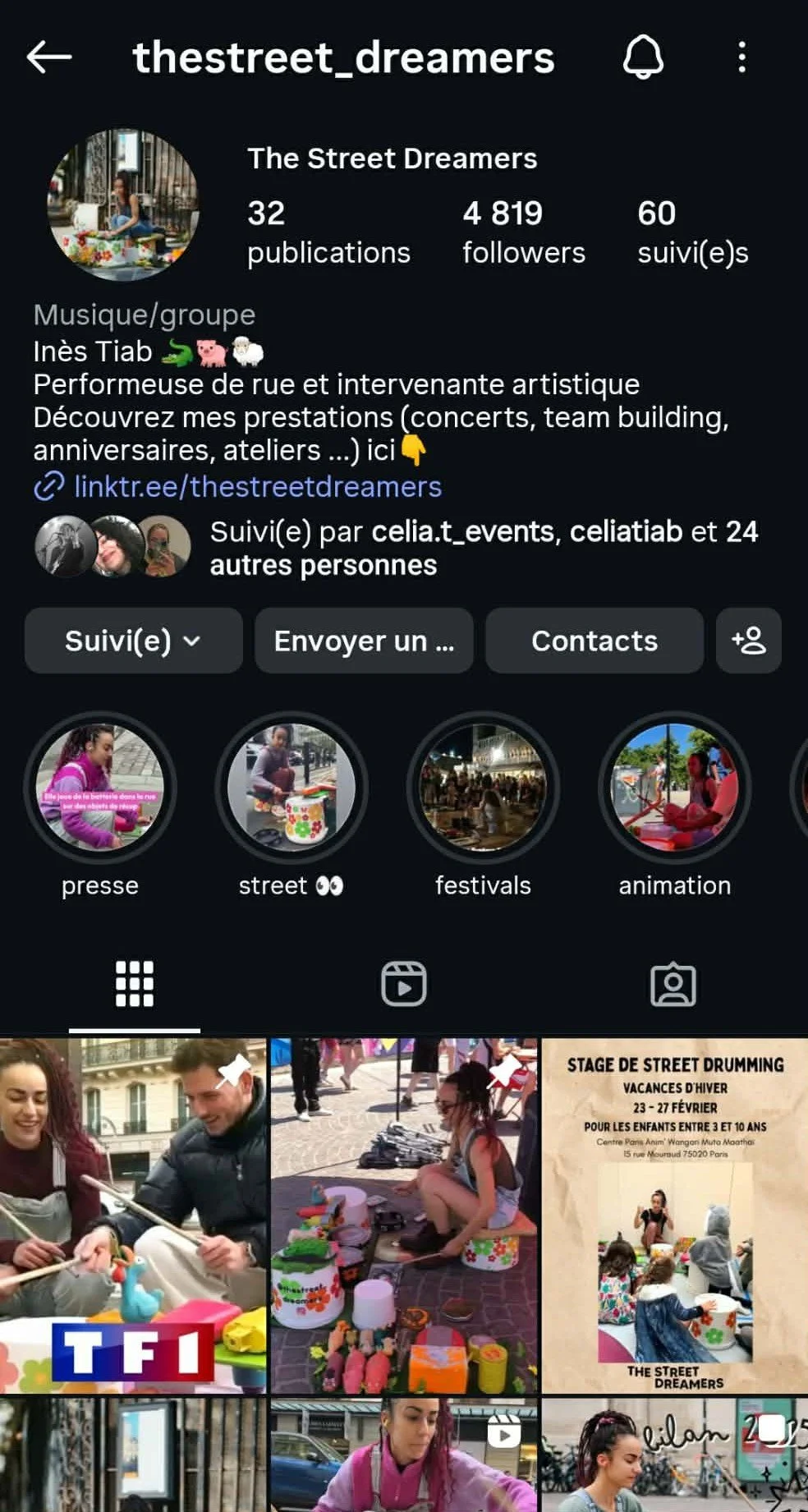The image size is (808, 1512).
Task: Tap the suggest similar accounts icon
Action: 748,641
